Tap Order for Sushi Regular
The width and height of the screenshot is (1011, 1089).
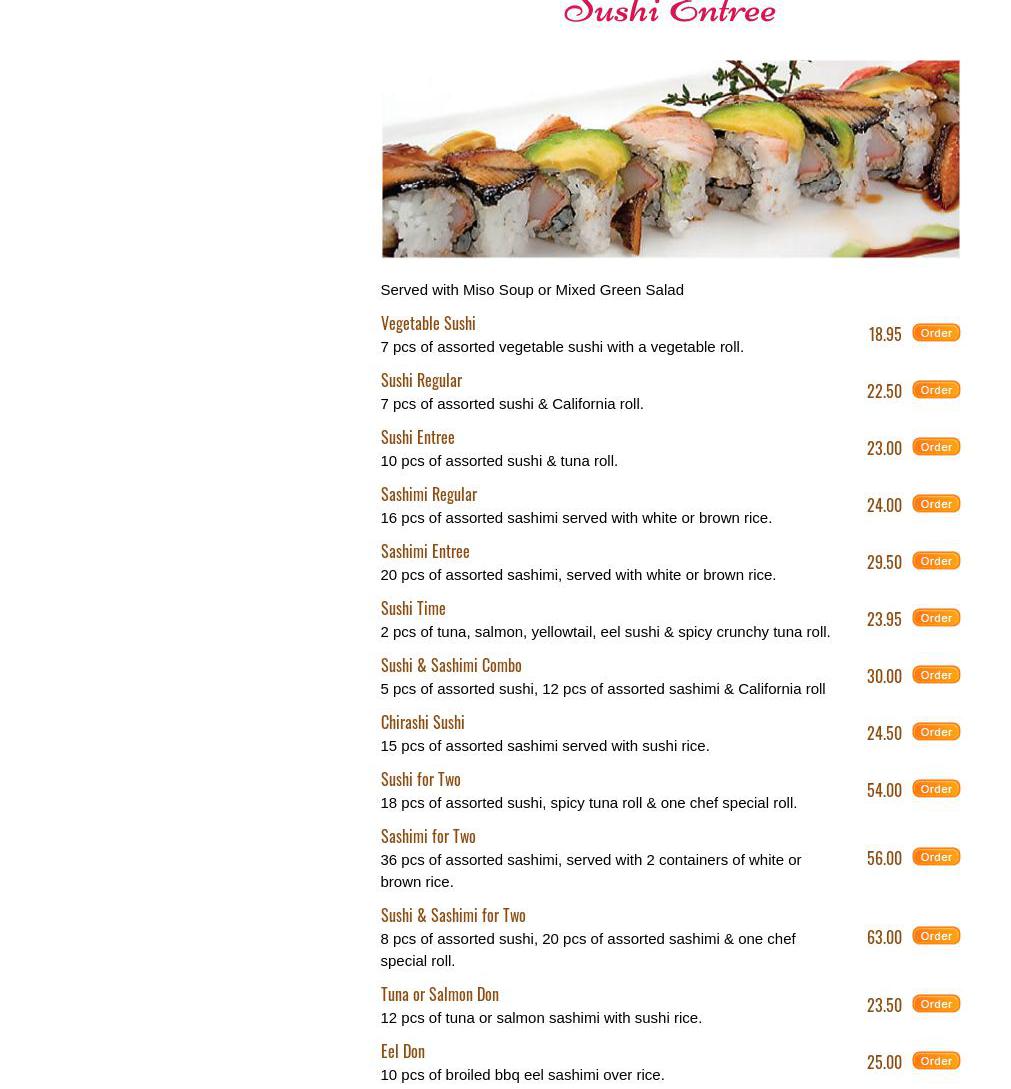tap(935, 390)
